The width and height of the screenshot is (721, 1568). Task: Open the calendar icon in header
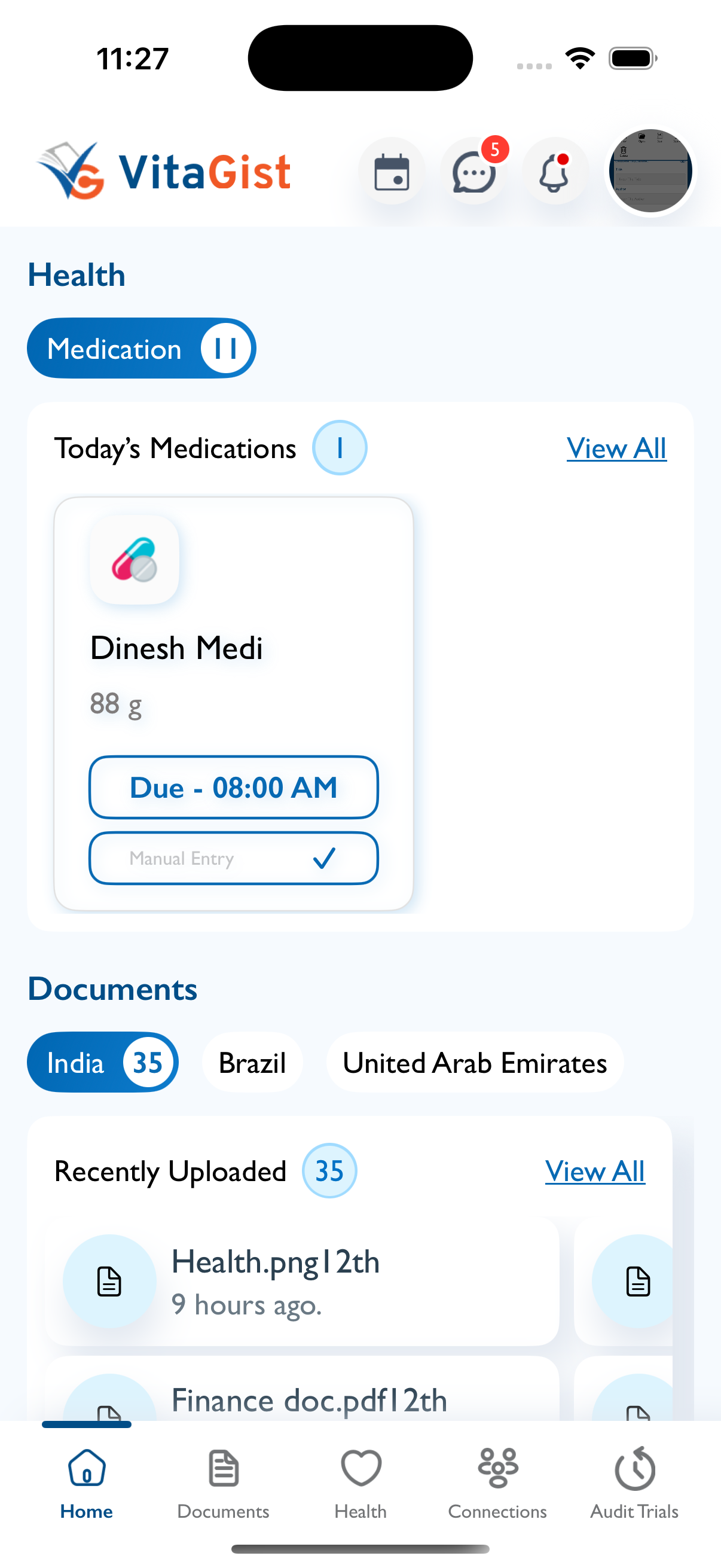click(x=391, y=172)
